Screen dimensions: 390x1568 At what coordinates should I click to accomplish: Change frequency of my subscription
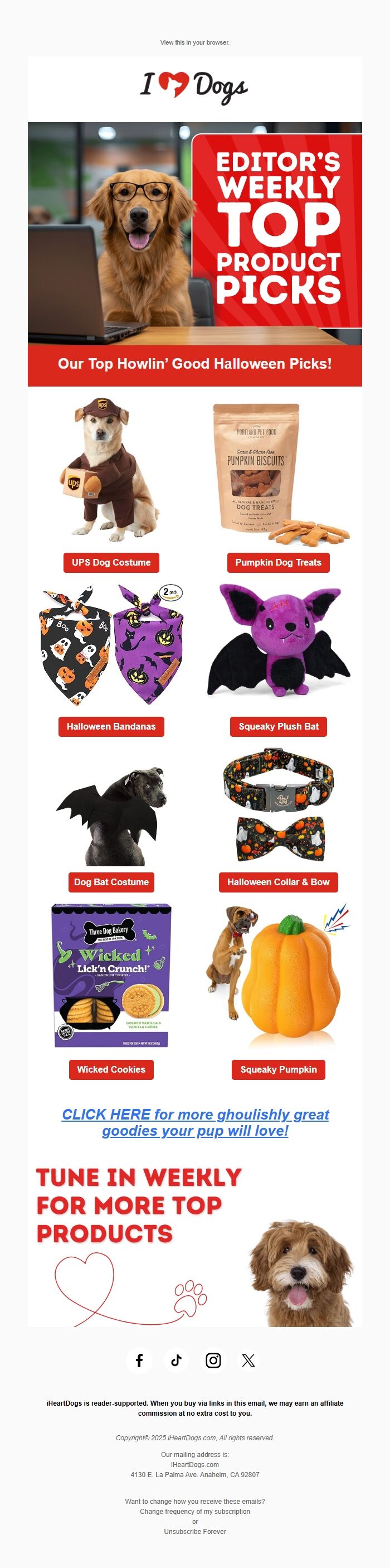[x=194, y=1512]
